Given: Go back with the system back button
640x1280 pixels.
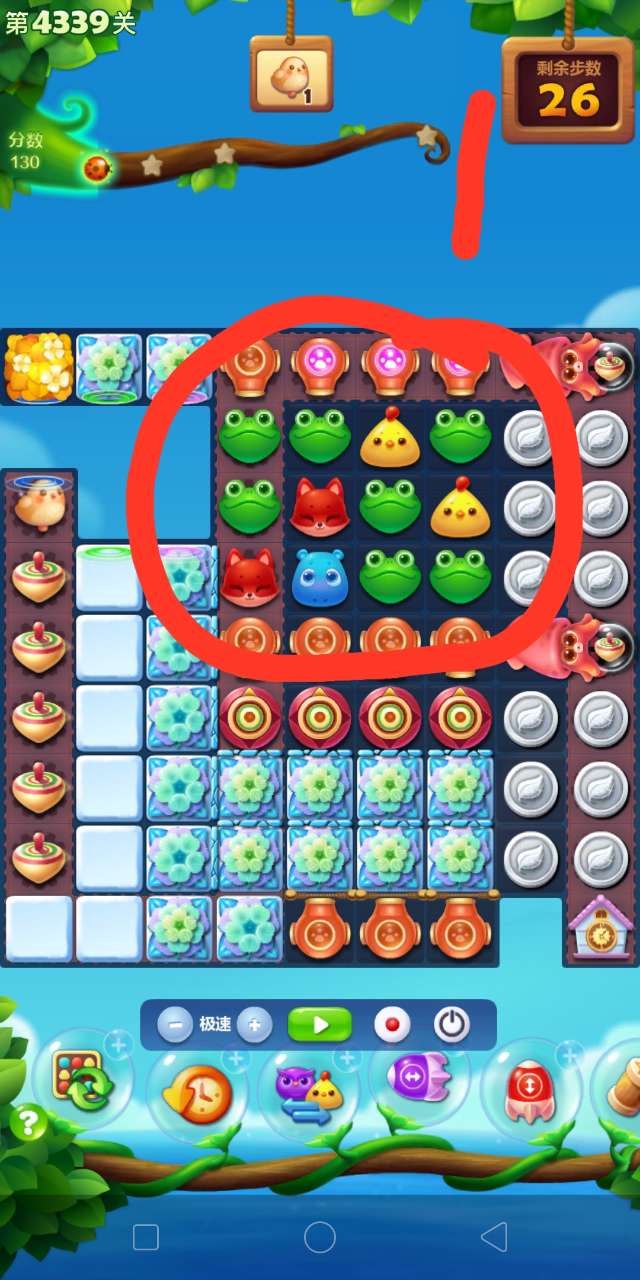Looking at the screenshot, I should tap(494, 1237).
